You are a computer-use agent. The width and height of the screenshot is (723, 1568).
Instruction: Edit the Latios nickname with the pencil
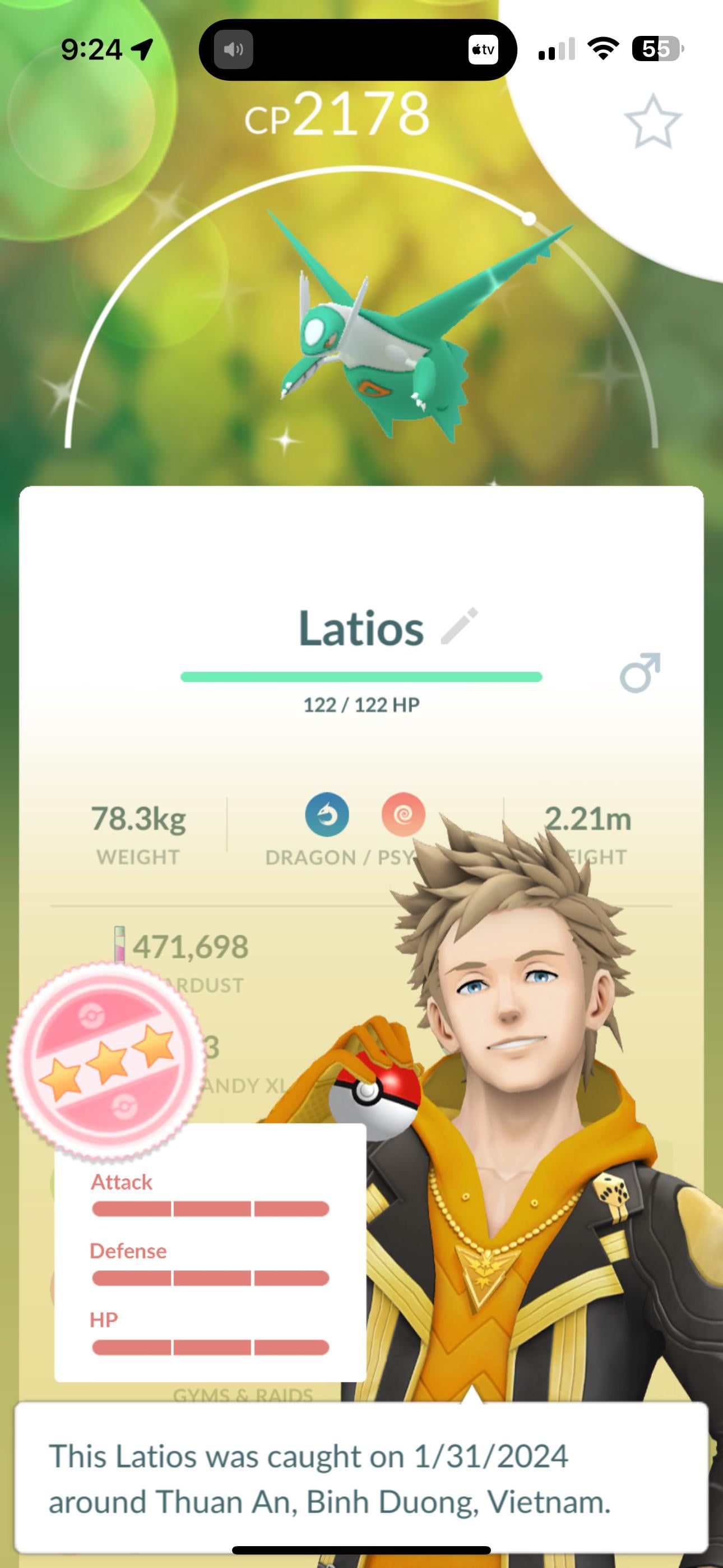click(460, 626)
